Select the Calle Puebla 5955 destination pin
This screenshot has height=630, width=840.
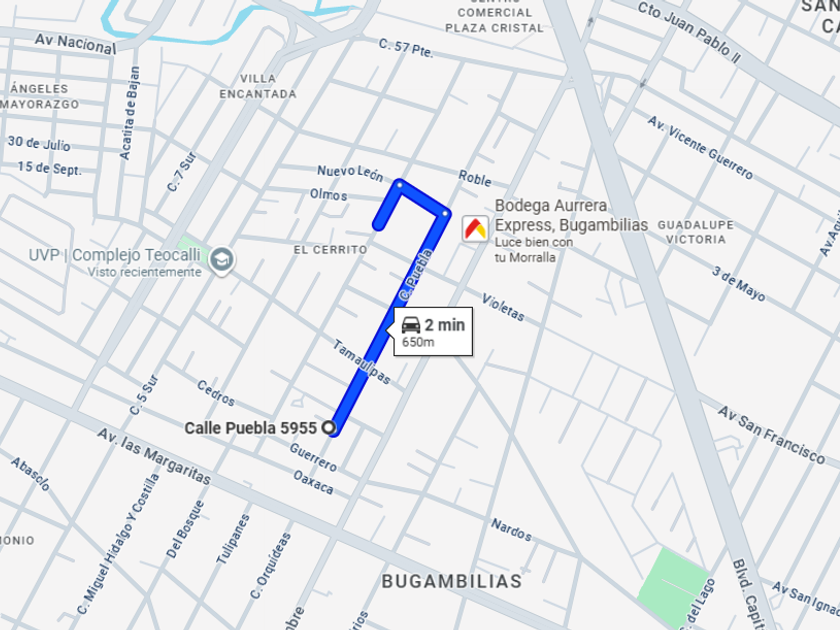tap(330, 428)
